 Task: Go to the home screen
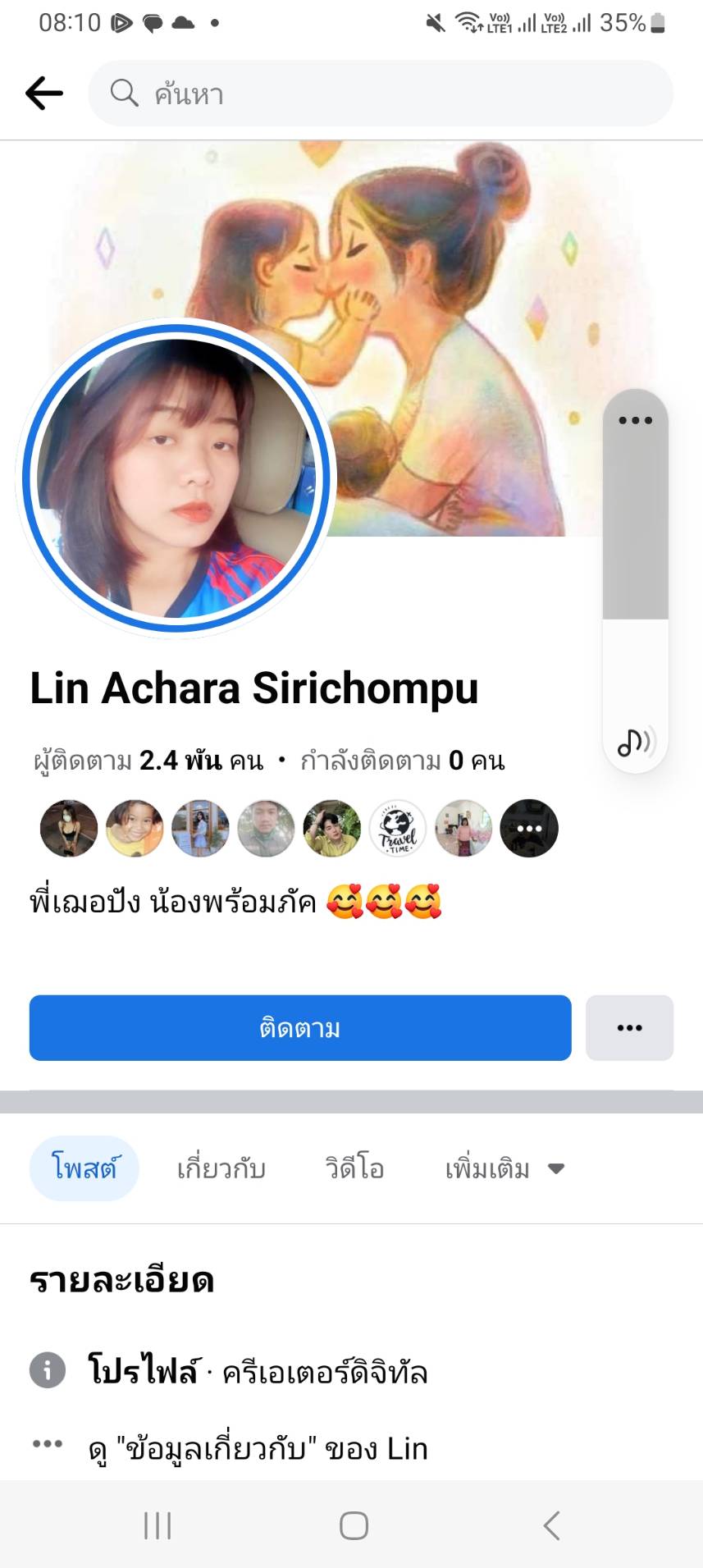pos(354,1525)
